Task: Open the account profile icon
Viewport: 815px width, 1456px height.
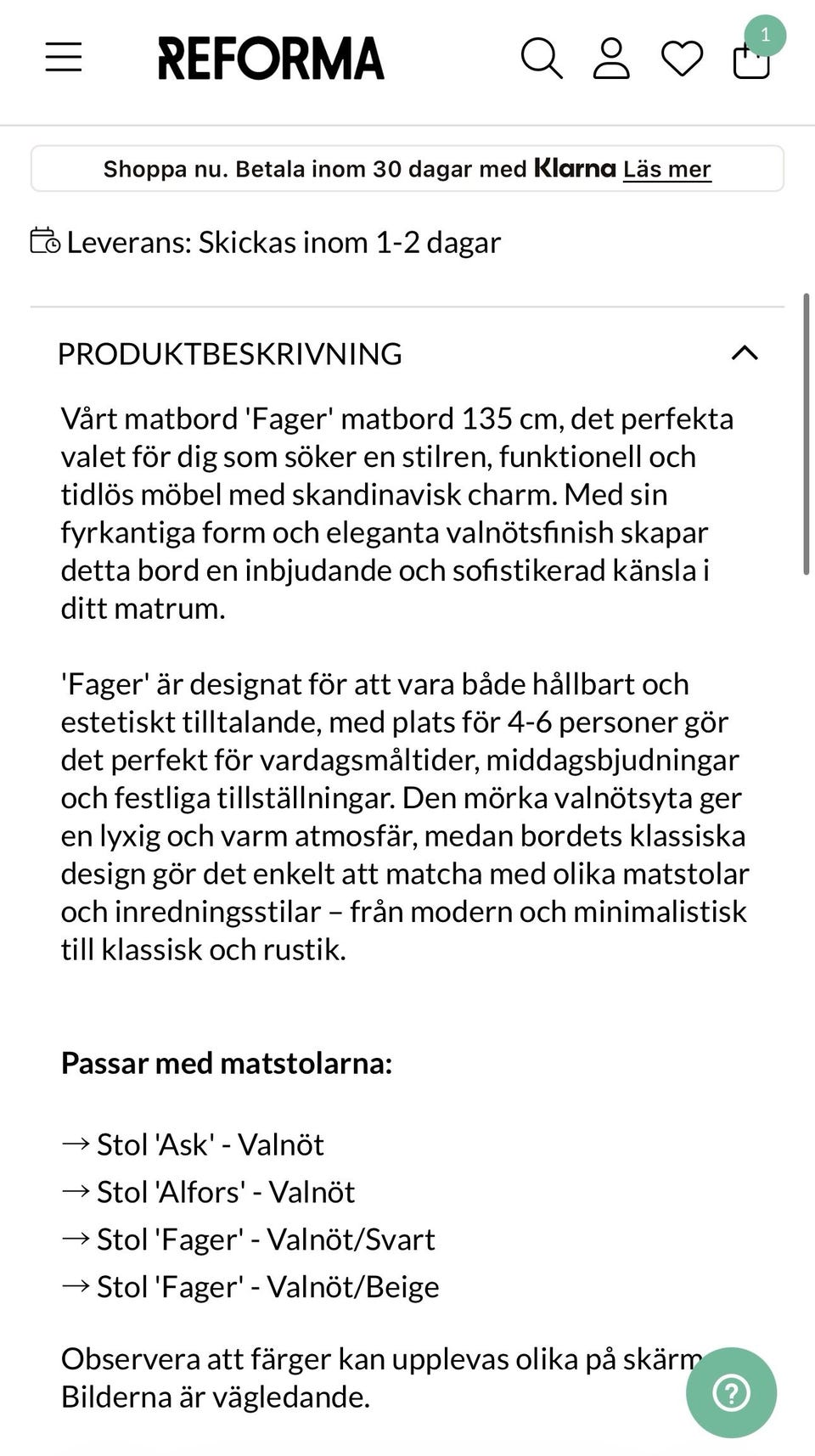Action: 611,59
